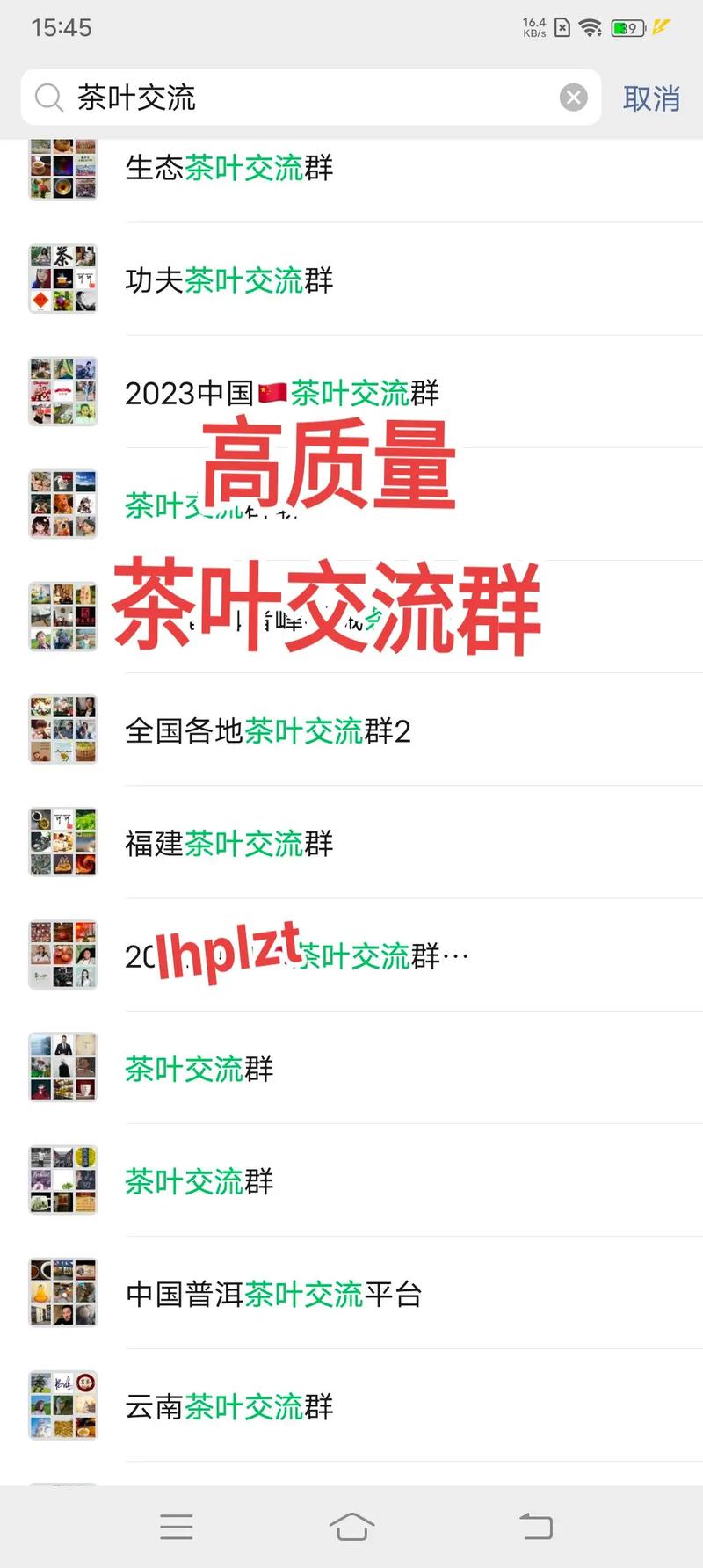Clear the search text with the X icon
The image size is (703, 1568).
(573, 97)
